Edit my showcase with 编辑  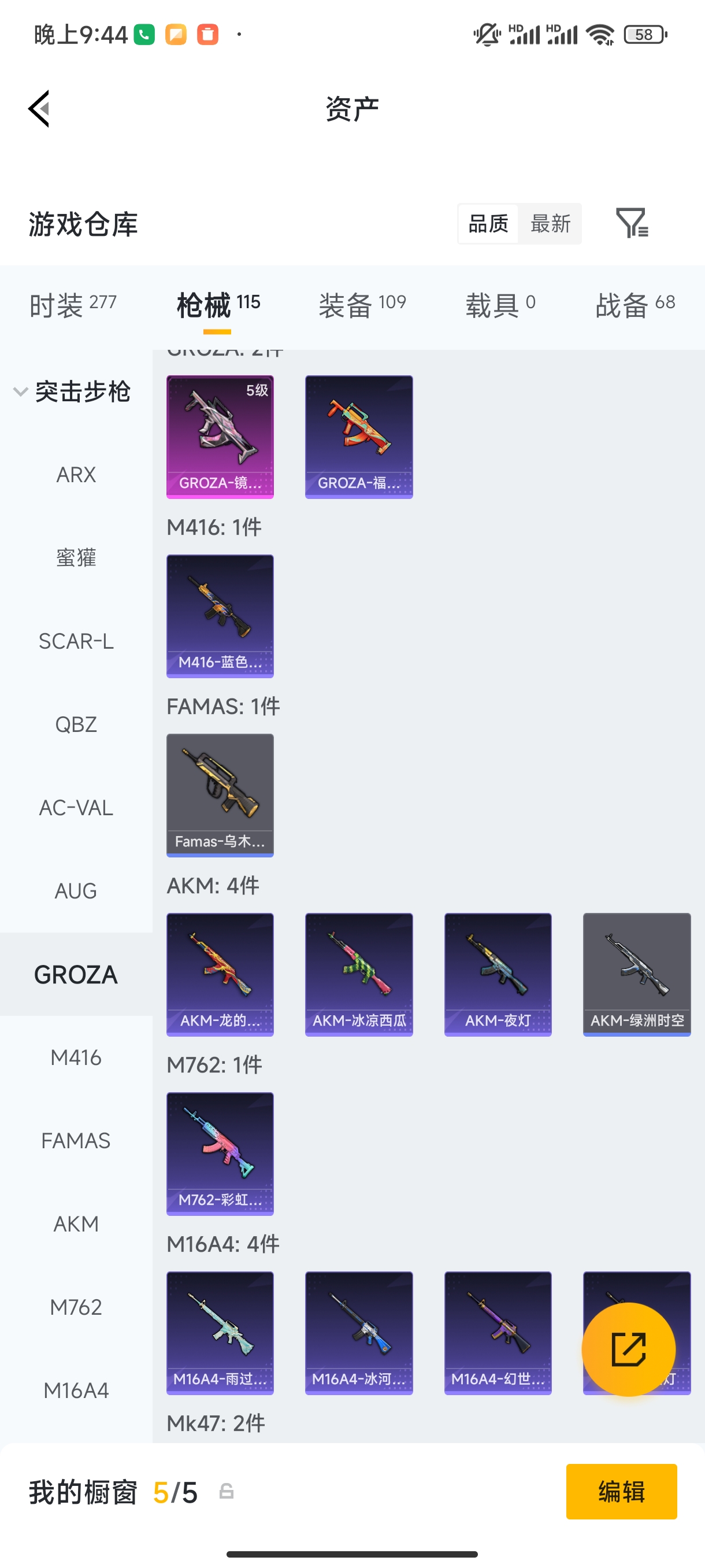click(x=621, y=1491)
